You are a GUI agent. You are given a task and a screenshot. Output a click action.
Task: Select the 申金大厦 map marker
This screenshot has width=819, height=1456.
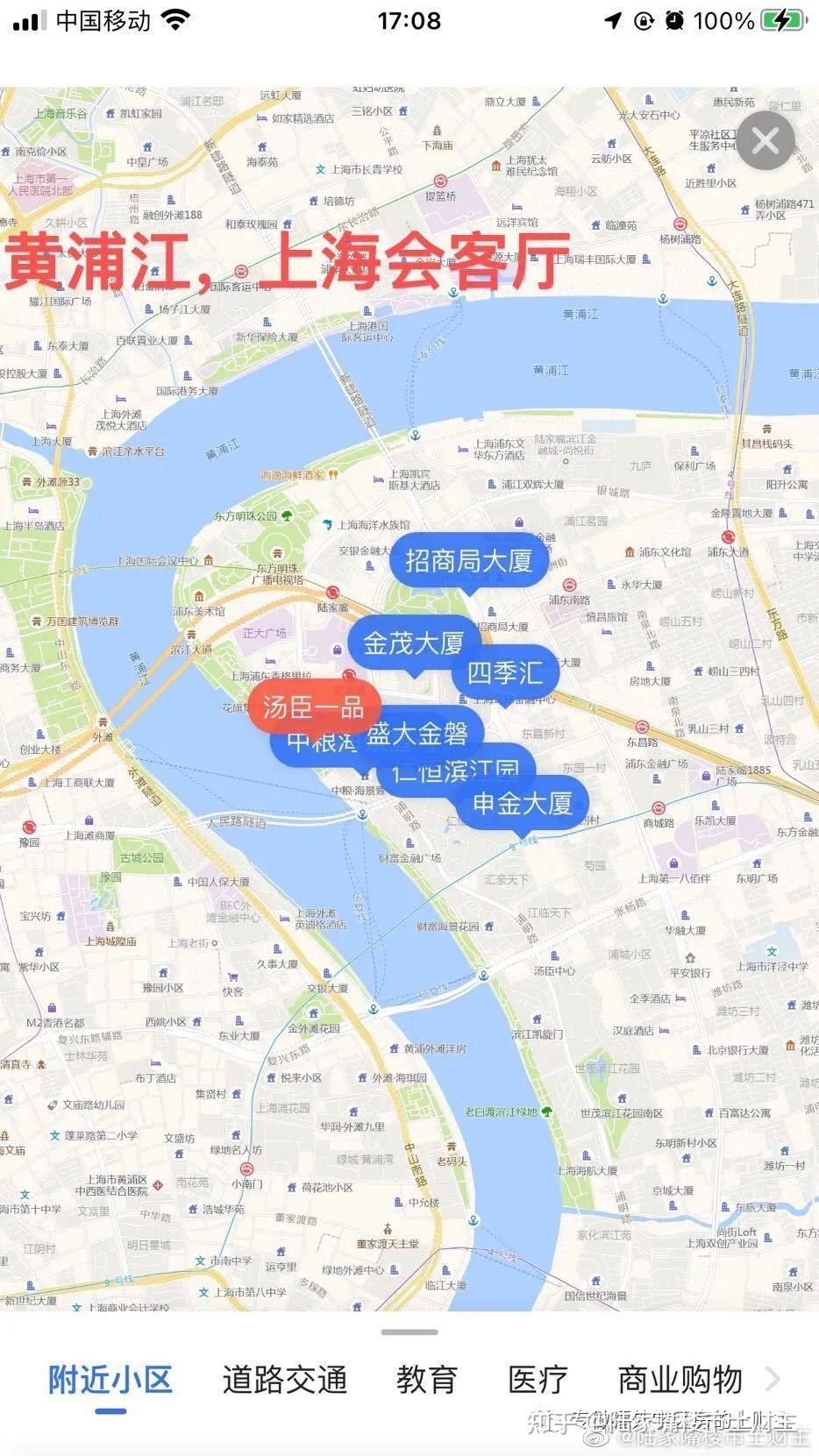pos(523,802)
